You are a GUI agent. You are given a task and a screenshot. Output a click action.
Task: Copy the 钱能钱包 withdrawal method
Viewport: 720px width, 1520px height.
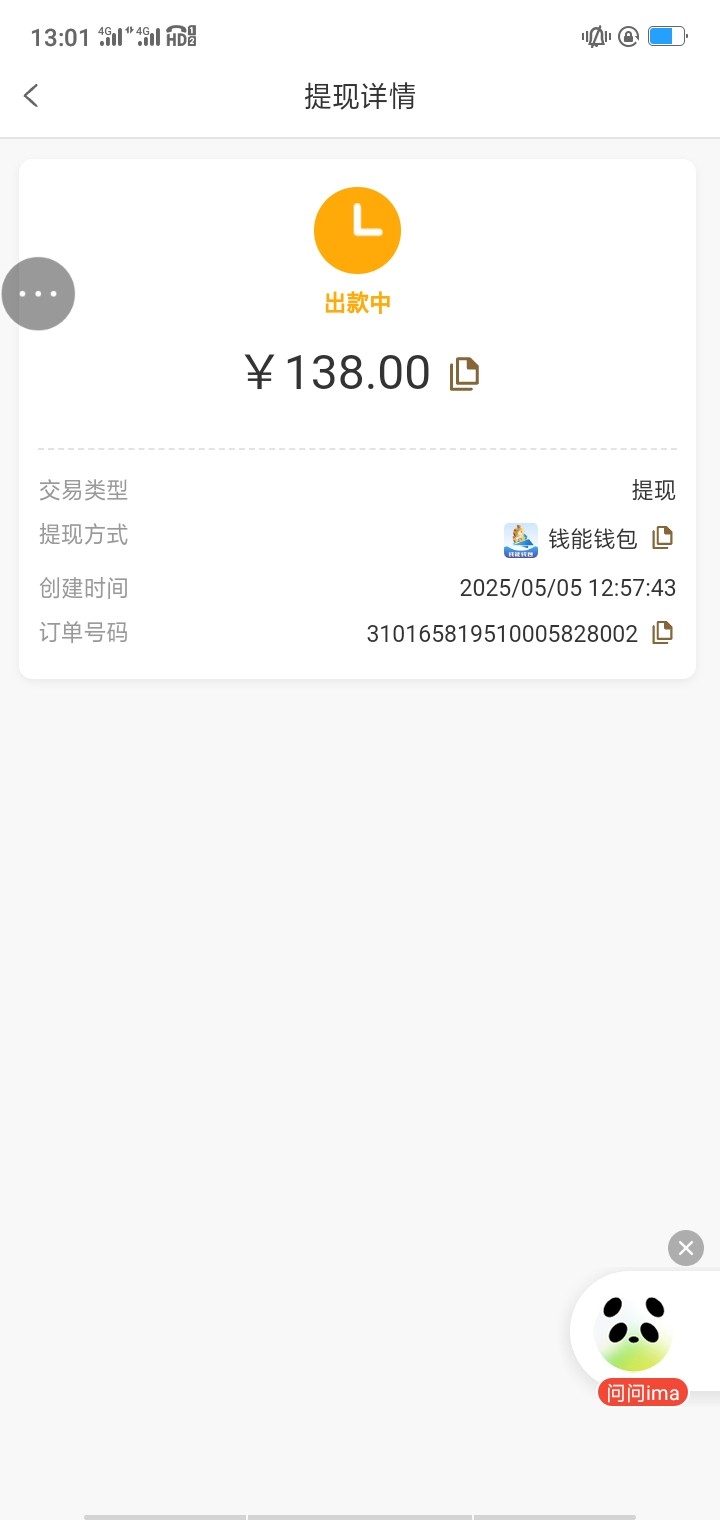click(x=663, y=537)
